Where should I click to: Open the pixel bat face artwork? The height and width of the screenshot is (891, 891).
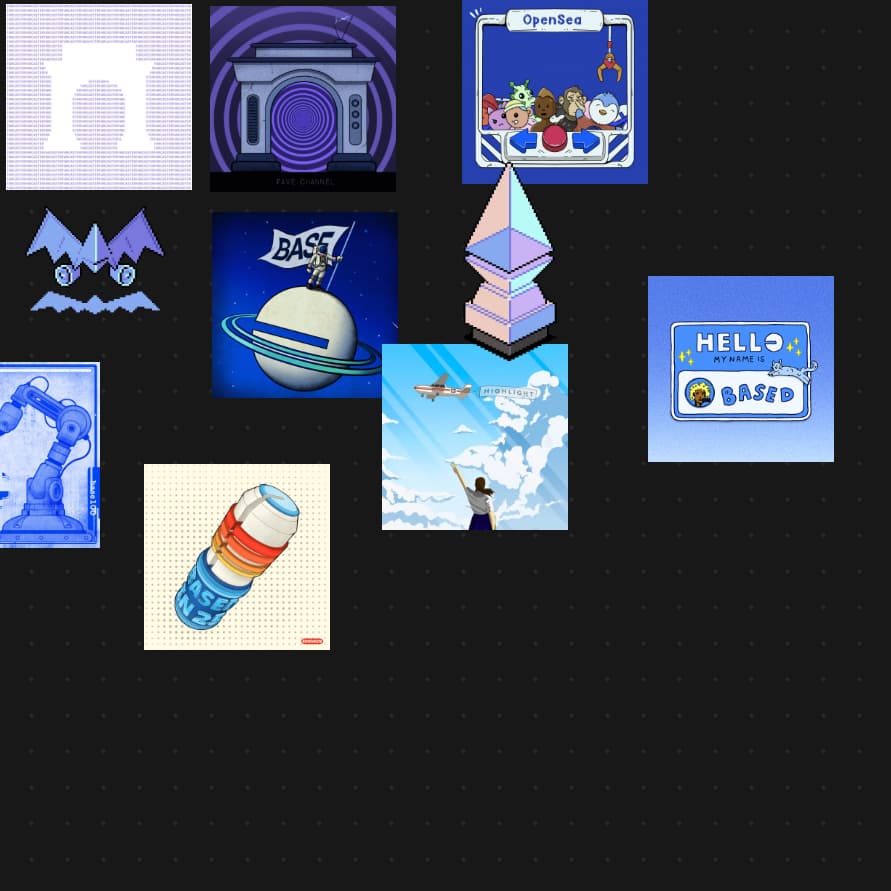(x=95, y=262)
